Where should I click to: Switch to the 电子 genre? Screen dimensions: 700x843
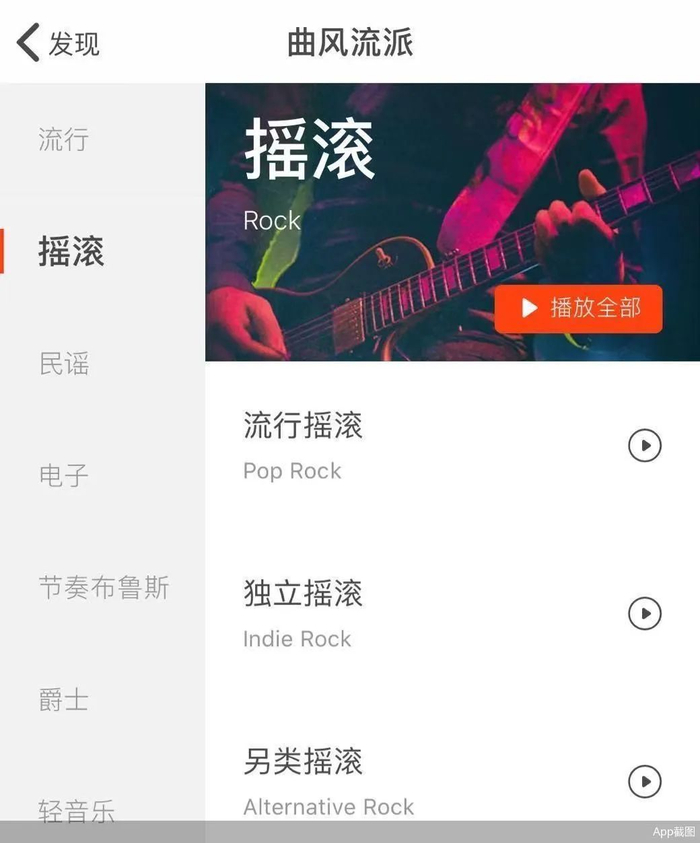64,475
